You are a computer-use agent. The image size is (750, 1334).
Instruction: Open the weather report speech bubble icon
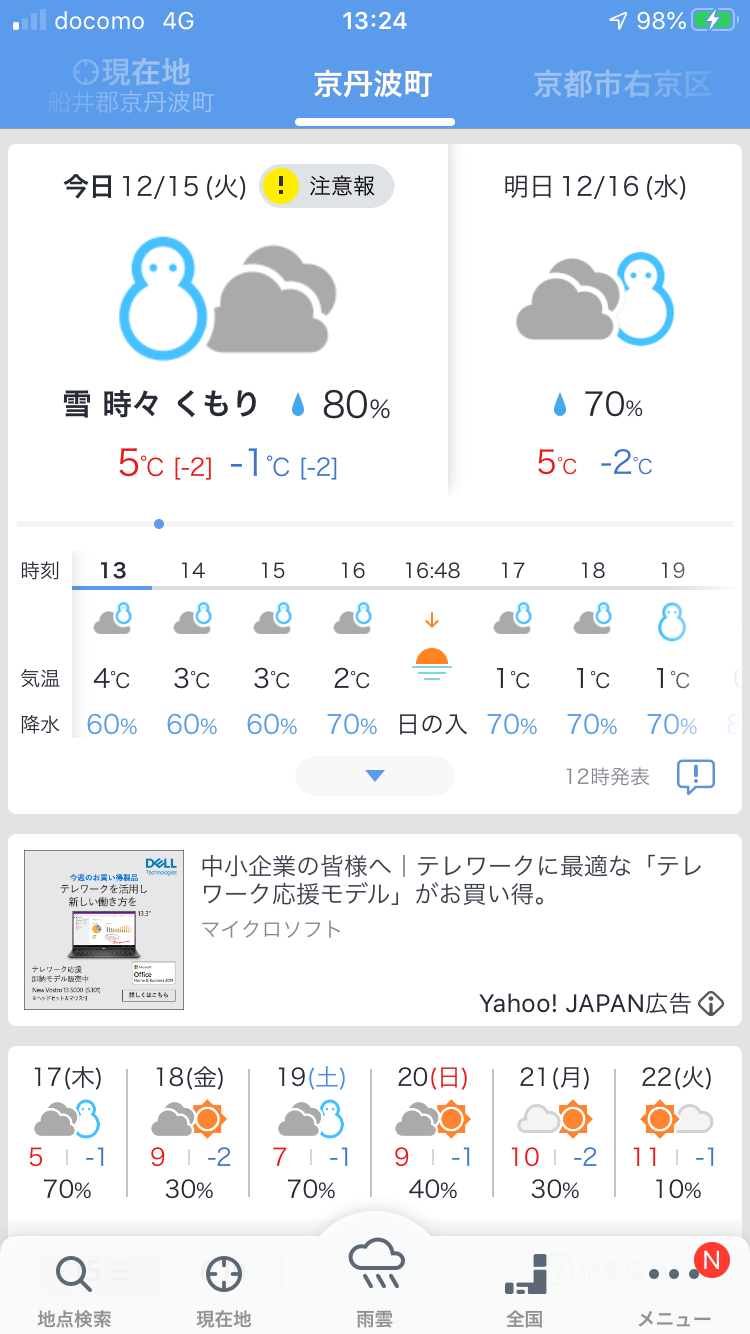click(695, 776)
